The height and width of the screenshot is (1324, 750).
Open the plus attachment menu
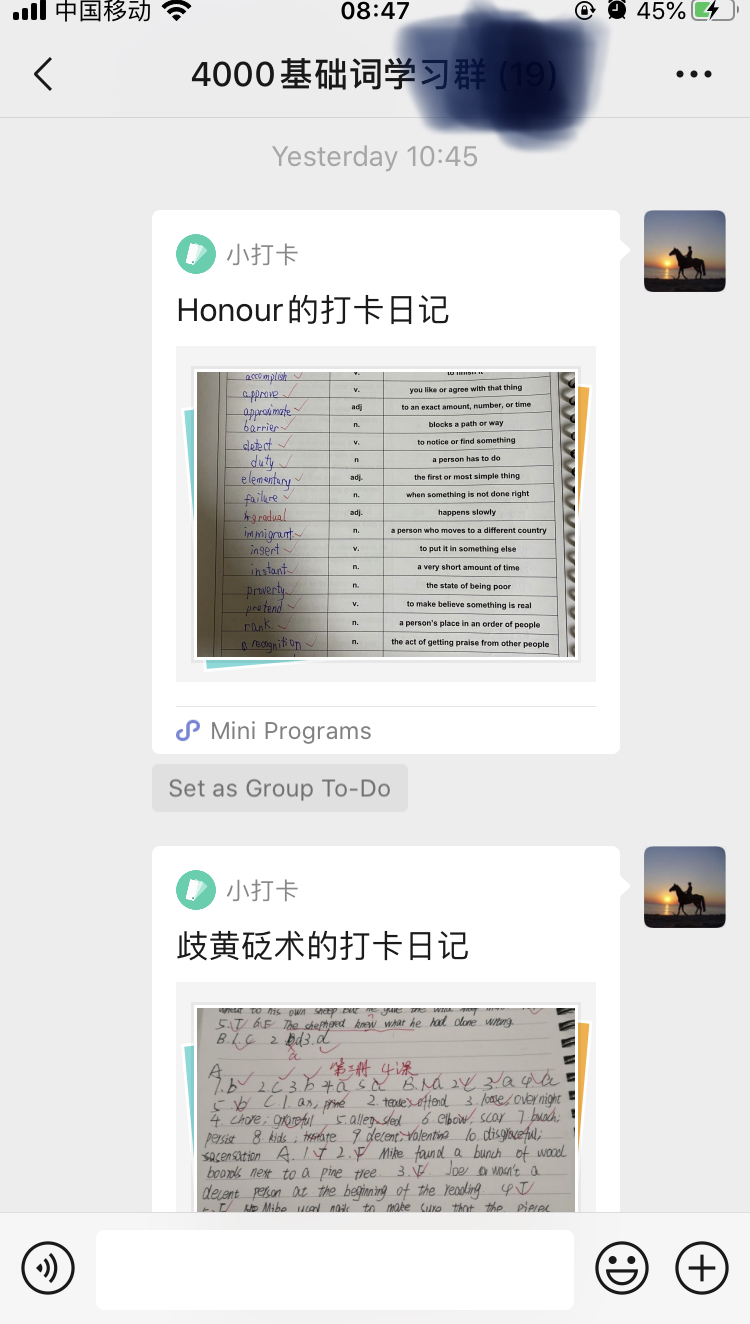(x=701, y=1268)
